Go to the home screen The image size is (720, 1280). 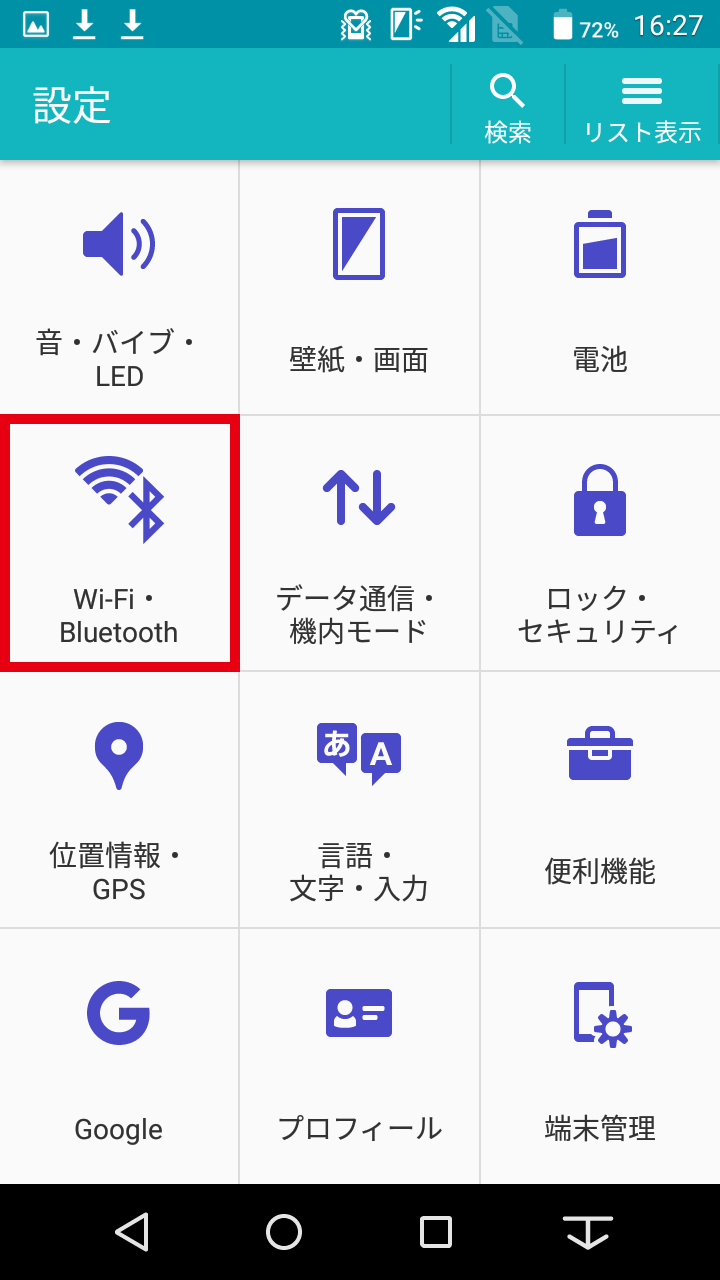pos(284,1232)
